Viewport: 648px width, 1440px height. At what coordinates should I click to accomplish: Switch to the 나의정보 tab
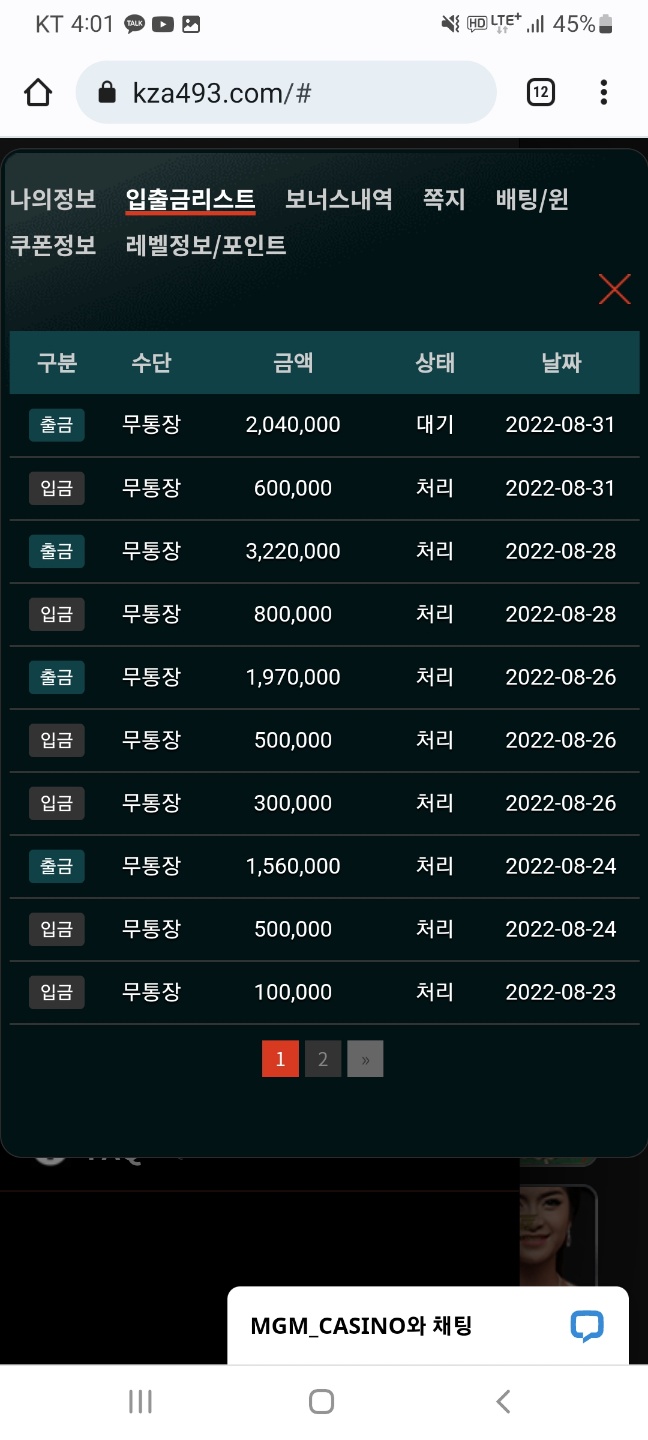[53, 199]
